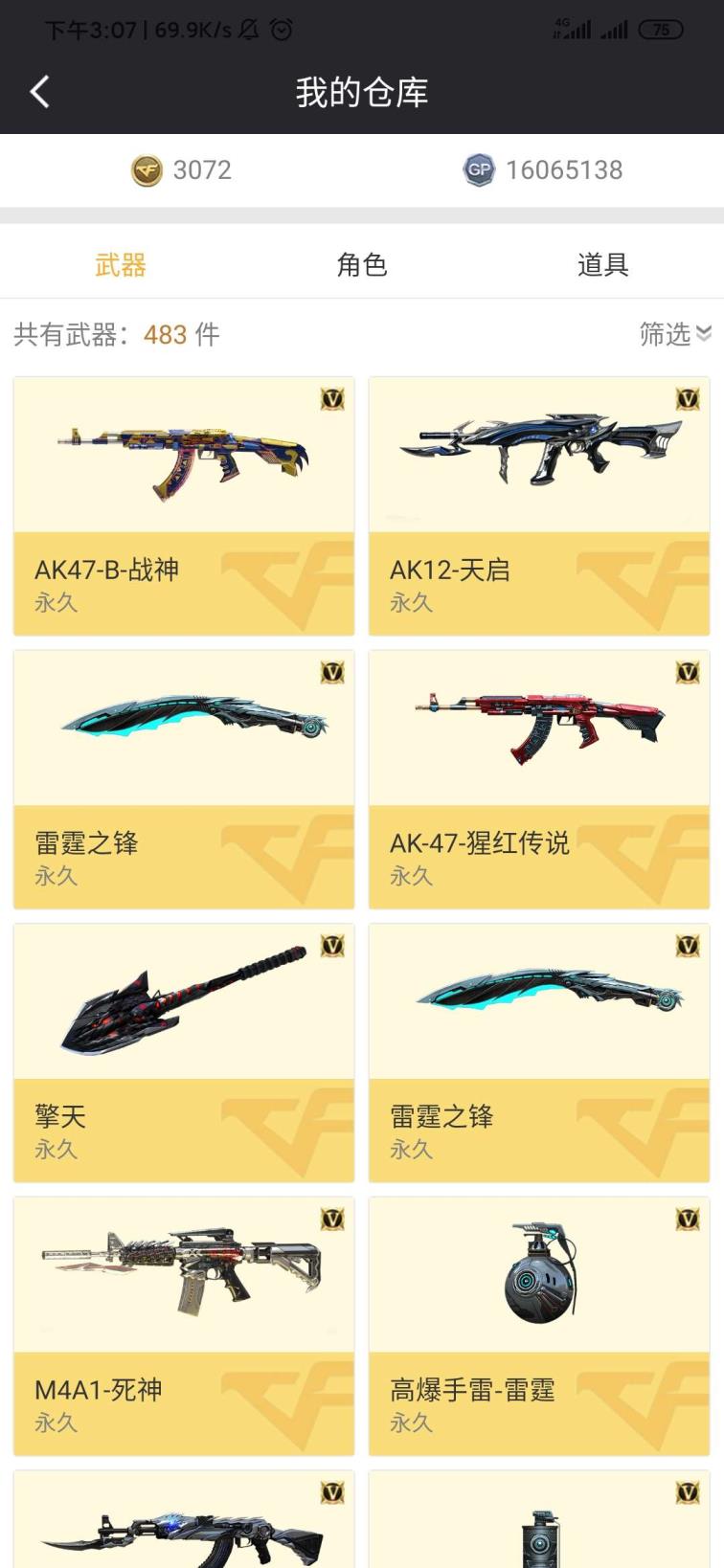Open the 高爆手雷-雷霆 grenade card
The width and height of the screenshot is (724, 1568).
539,1326
